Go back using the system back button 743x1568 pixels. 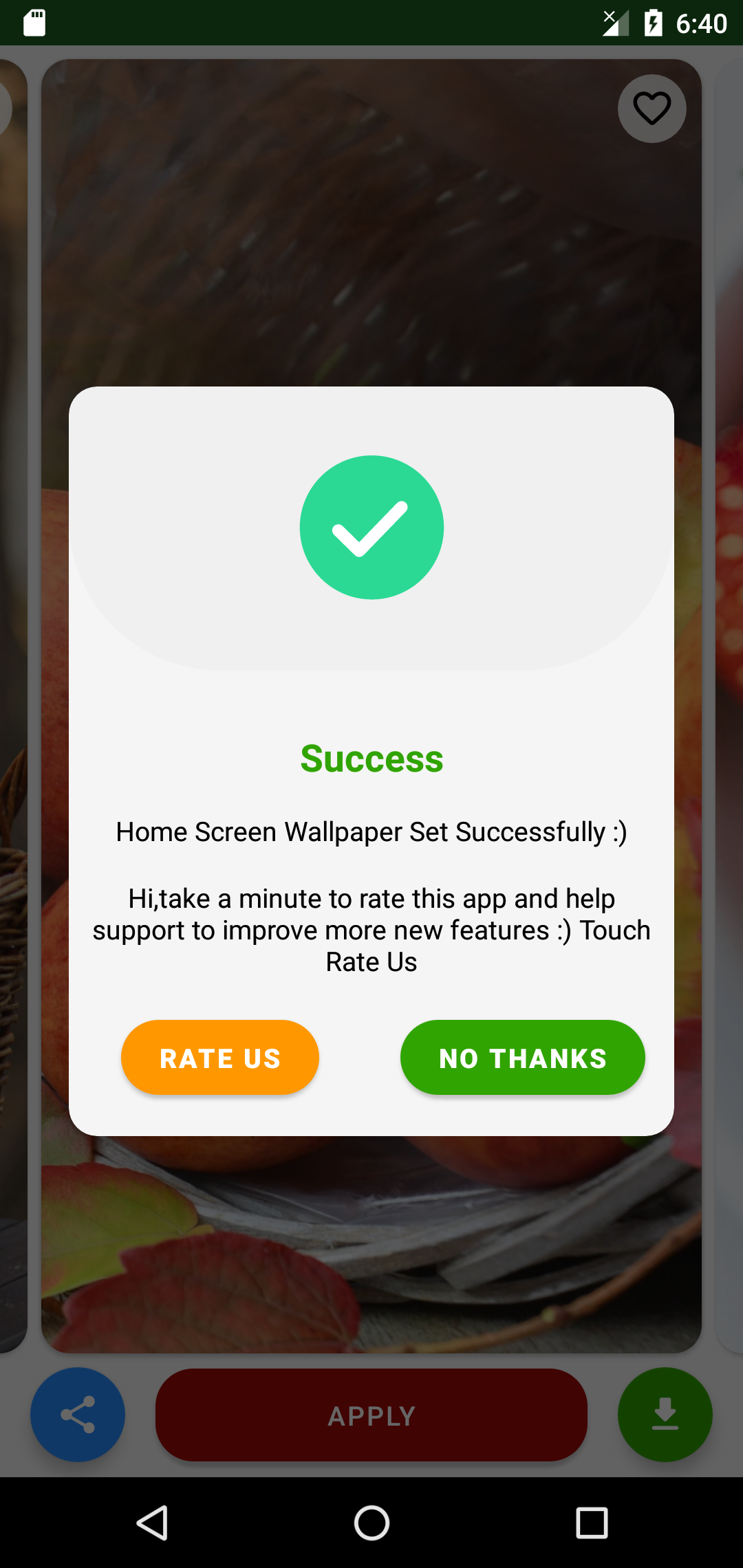point(152,1523)
